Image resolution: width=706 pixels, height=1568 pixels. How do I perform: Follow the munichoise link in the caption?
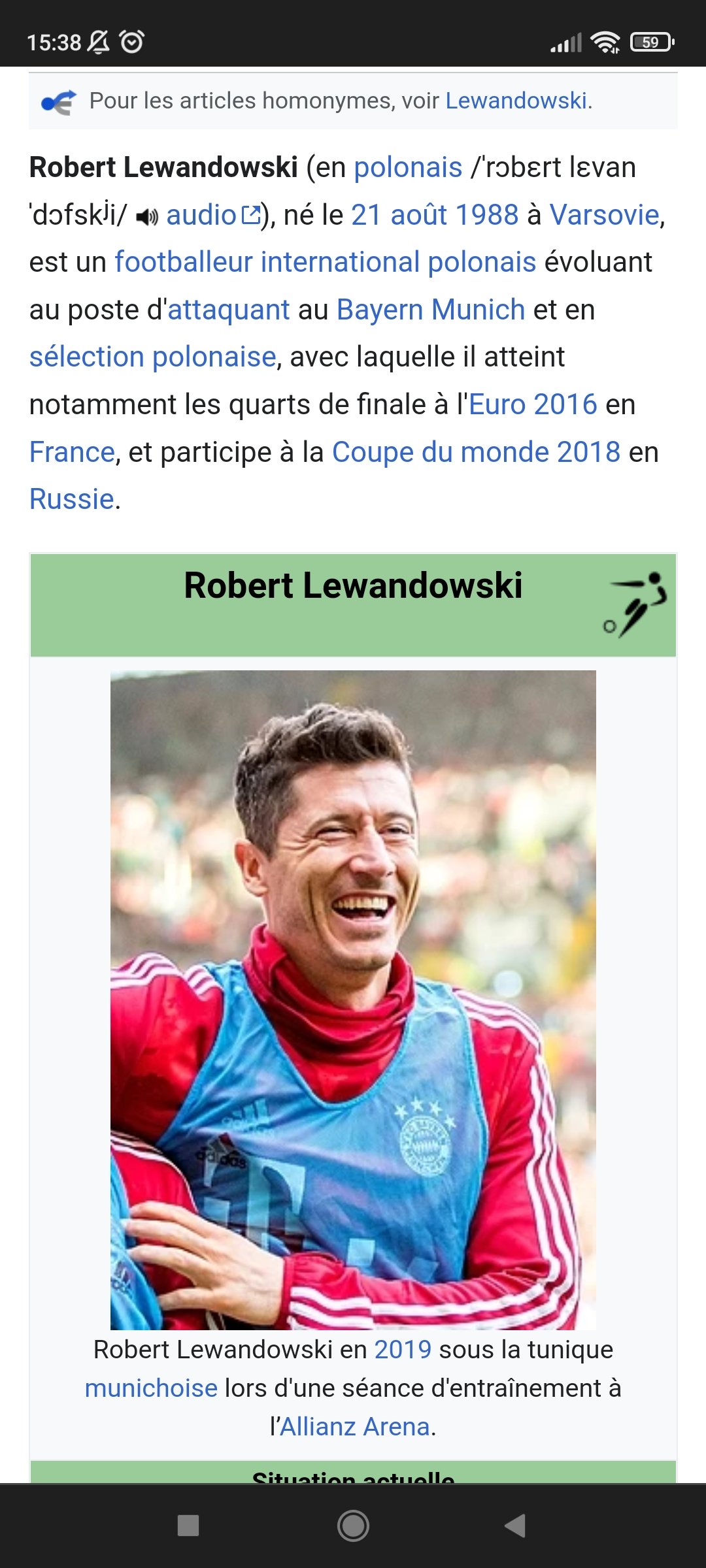(x=151, y=1388)
